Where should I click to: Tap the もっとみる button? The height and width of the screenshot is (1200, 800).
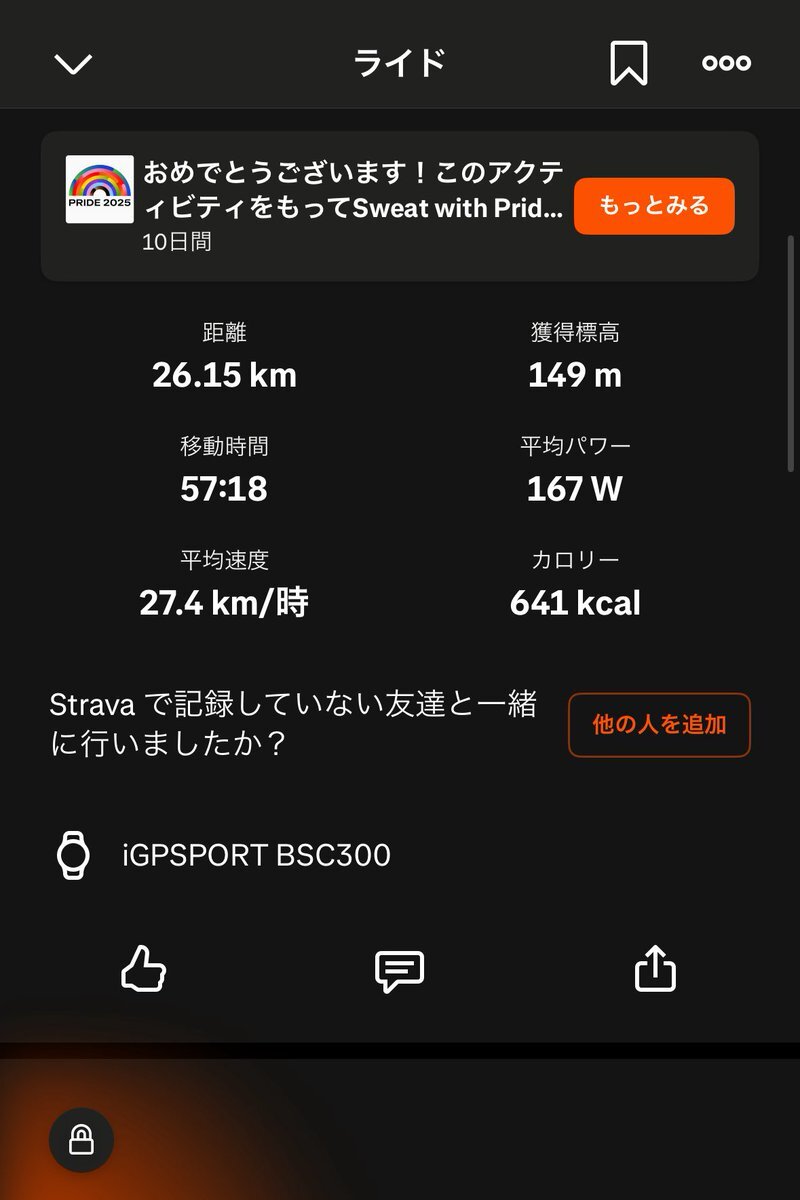coord(654,206)
